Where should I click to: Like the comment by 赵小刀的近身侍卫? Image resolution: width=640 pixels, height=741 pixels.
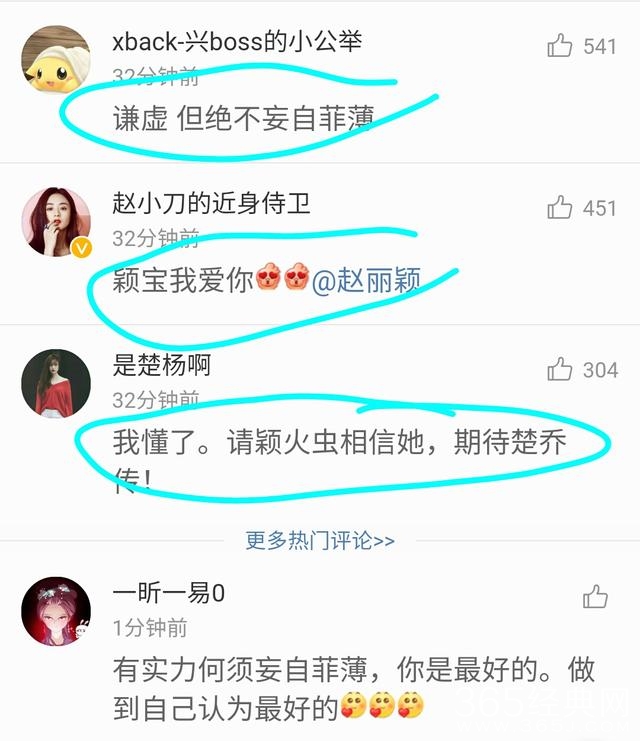click(560, 208)
